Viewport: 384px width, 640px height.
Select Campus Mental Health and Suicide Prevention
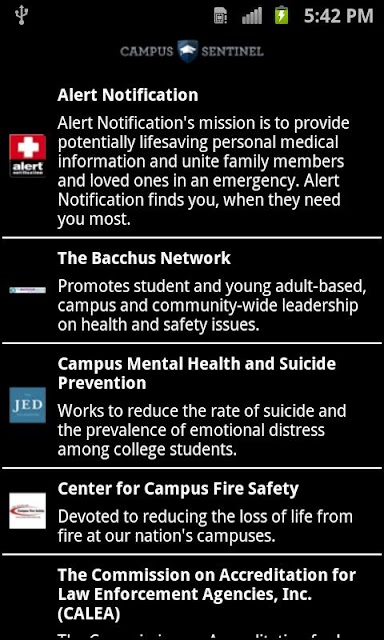tap(192, 406)
